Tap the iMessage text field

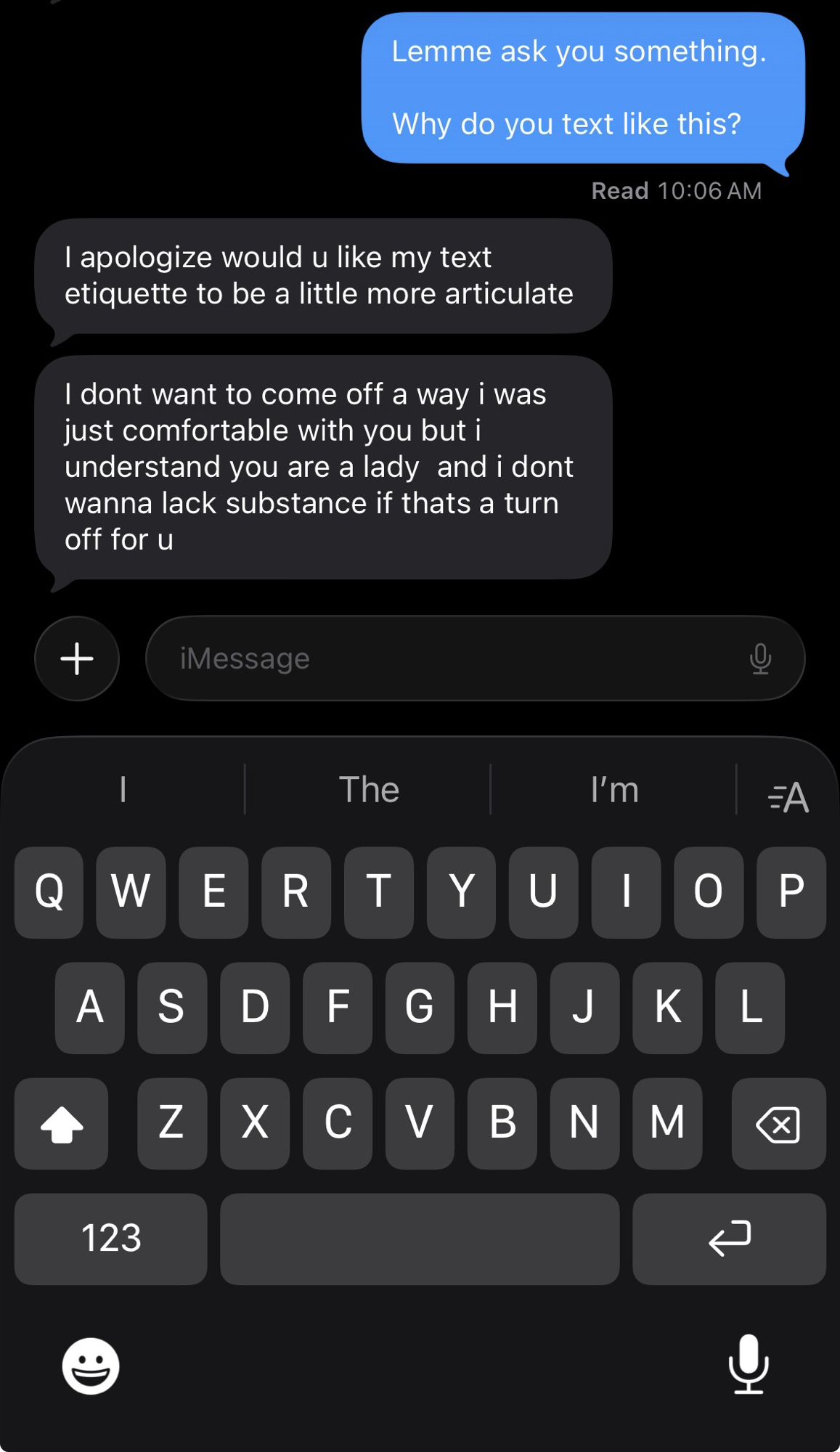450,658
